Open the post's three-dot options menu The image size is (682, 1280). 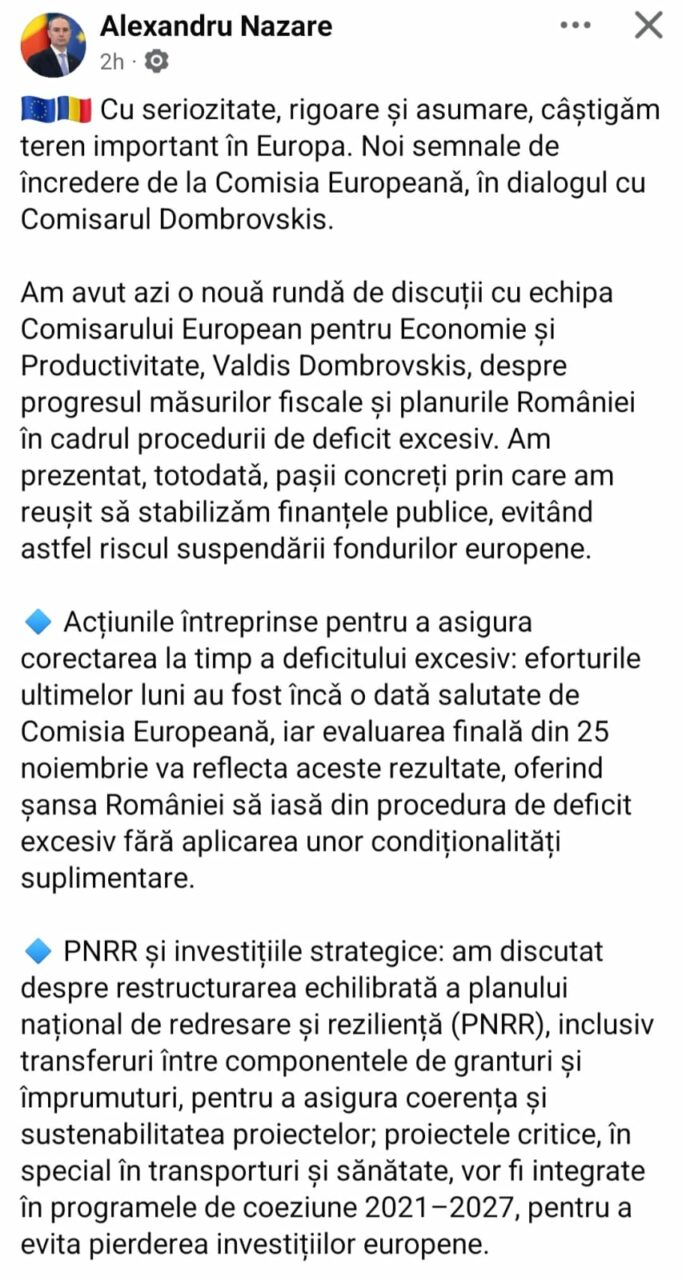[576, 25]
